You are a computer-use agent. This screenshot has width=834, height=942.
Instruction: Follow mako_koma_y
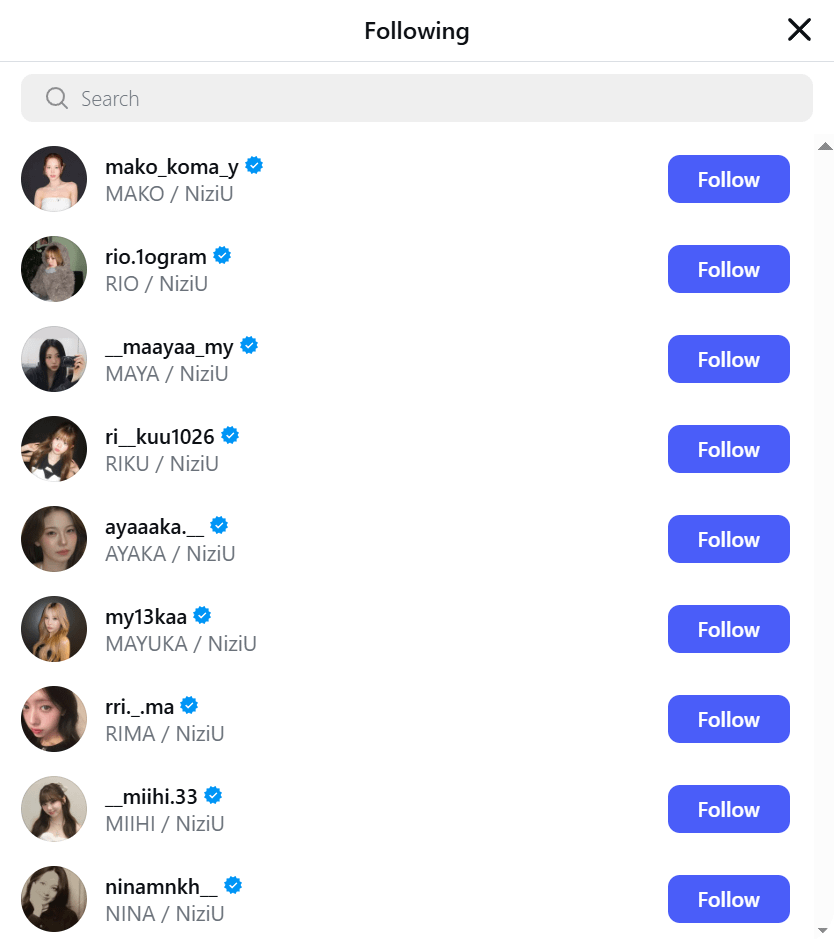(728, 179)
